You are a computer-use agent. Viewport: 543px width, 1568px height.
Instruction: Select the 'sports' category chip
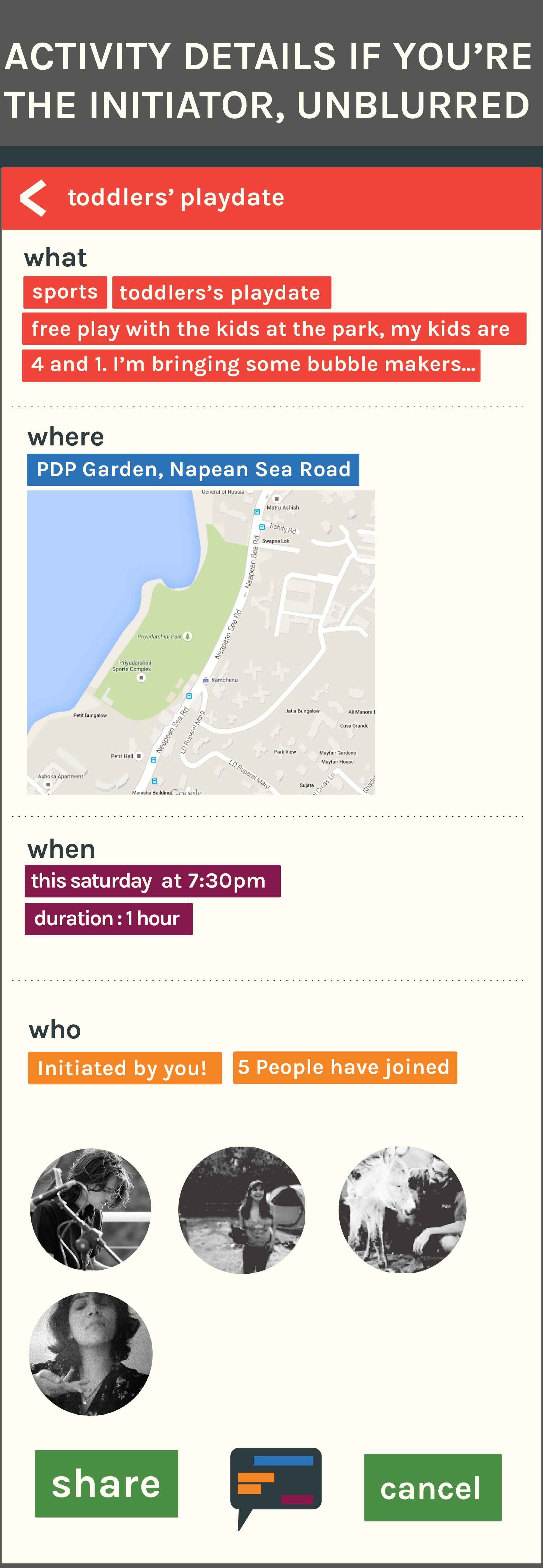click(65, 292)
